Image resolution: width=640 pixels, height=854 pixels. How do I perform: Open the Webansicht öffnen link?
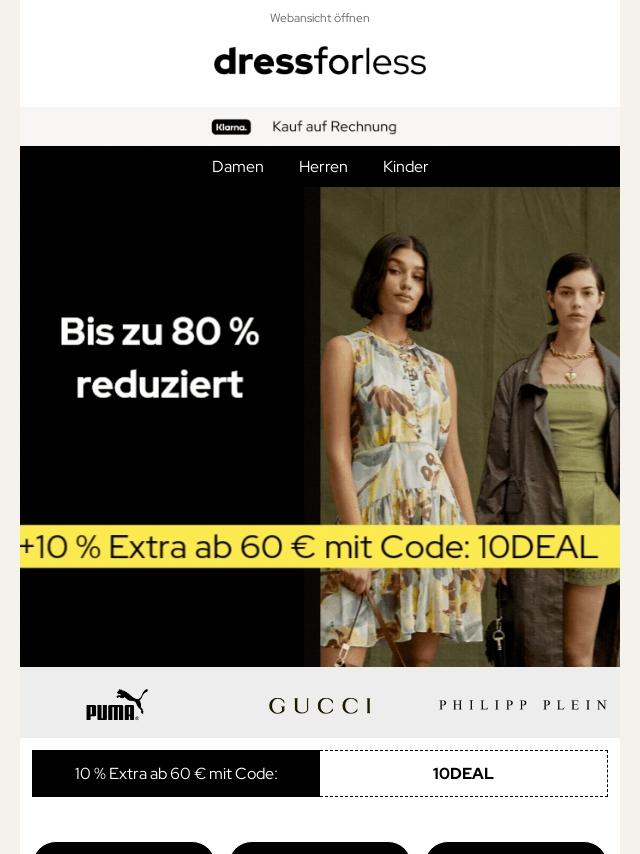pyautogui.click(x=319, y=18)
